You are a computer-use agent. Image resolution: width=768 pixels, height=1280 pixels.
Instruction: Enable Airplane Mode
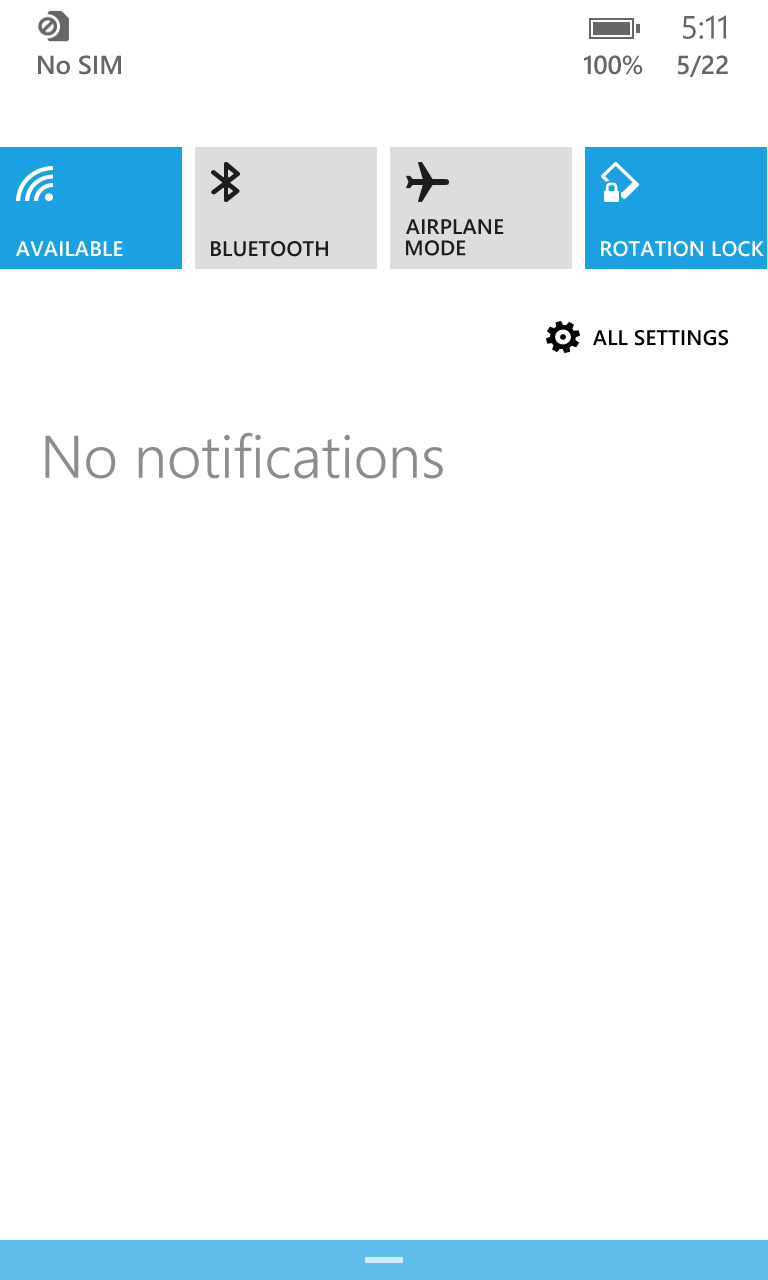[x=480, y=208]
